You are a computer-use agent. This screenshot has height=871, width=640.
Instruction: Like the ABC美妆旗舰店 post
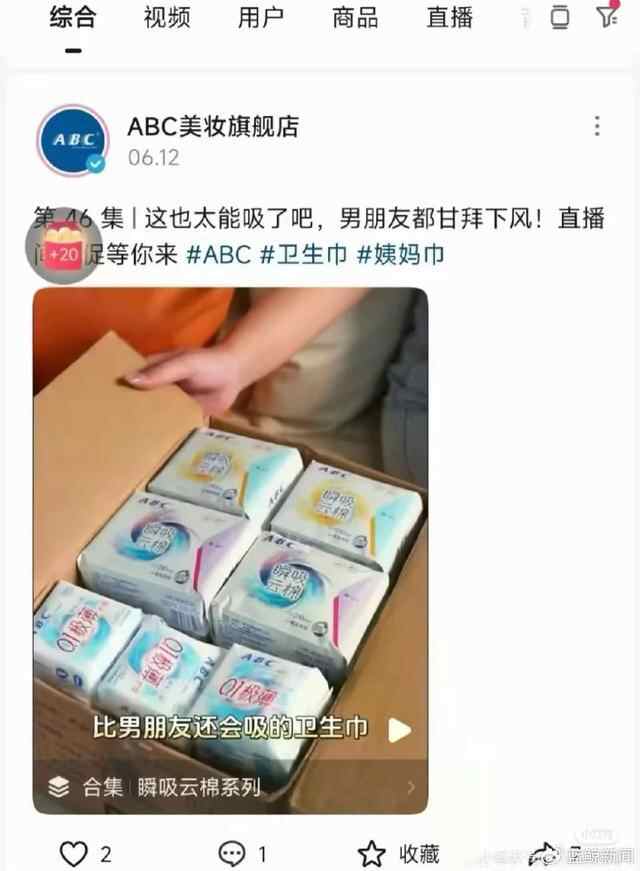(75, 853)
